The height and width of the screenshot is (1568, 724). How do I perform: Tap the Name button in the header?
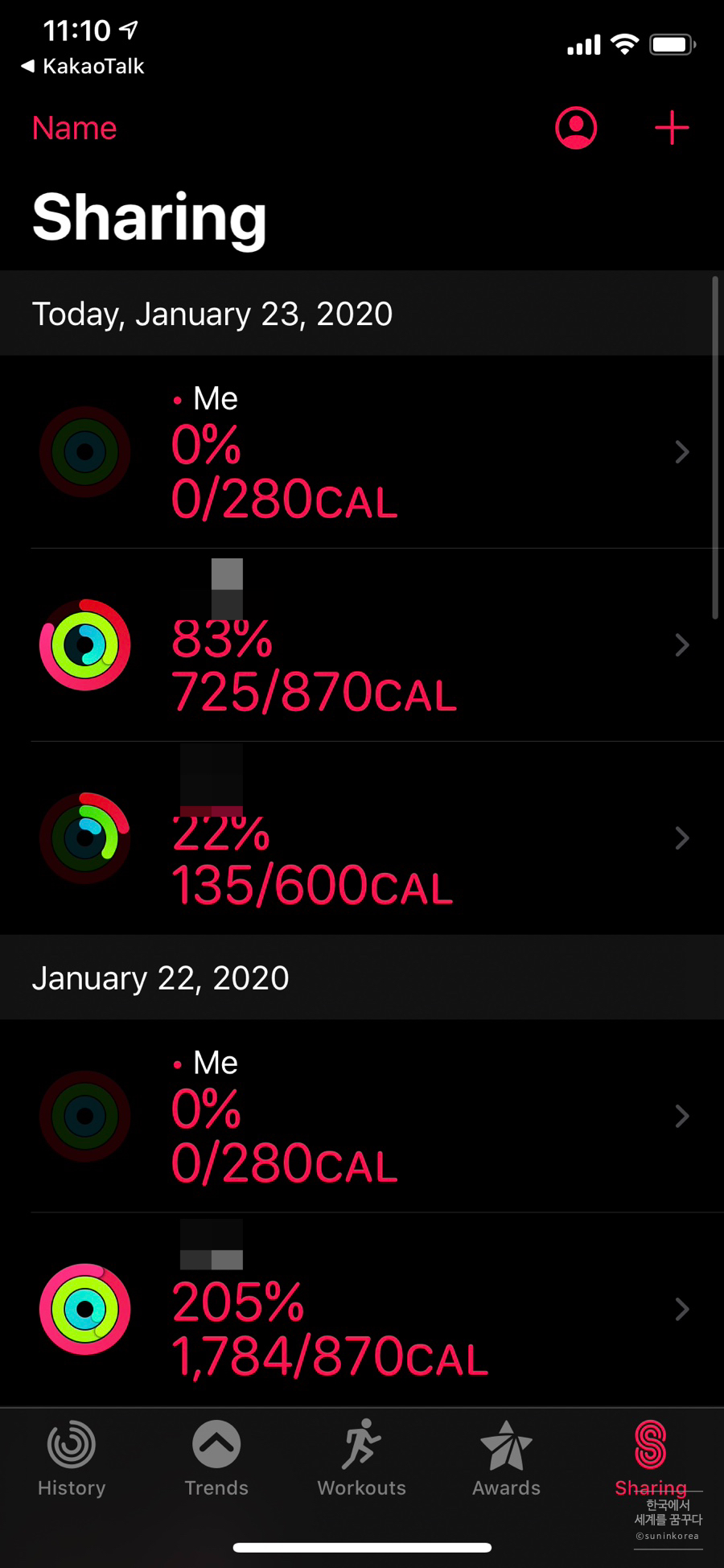pyautogui.click(x=75, y=129)
